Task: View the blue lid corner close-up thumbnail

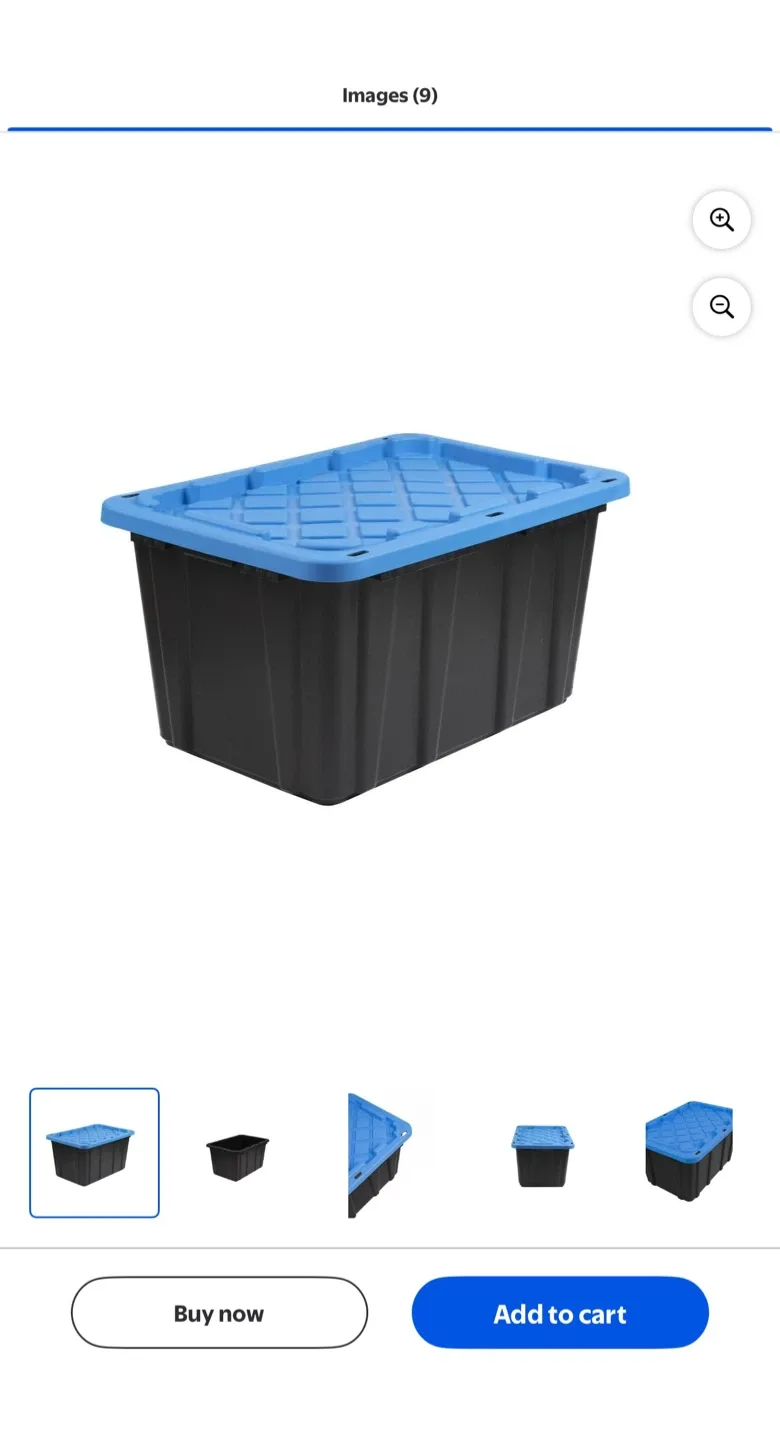Action: [x=385, y=1150]
